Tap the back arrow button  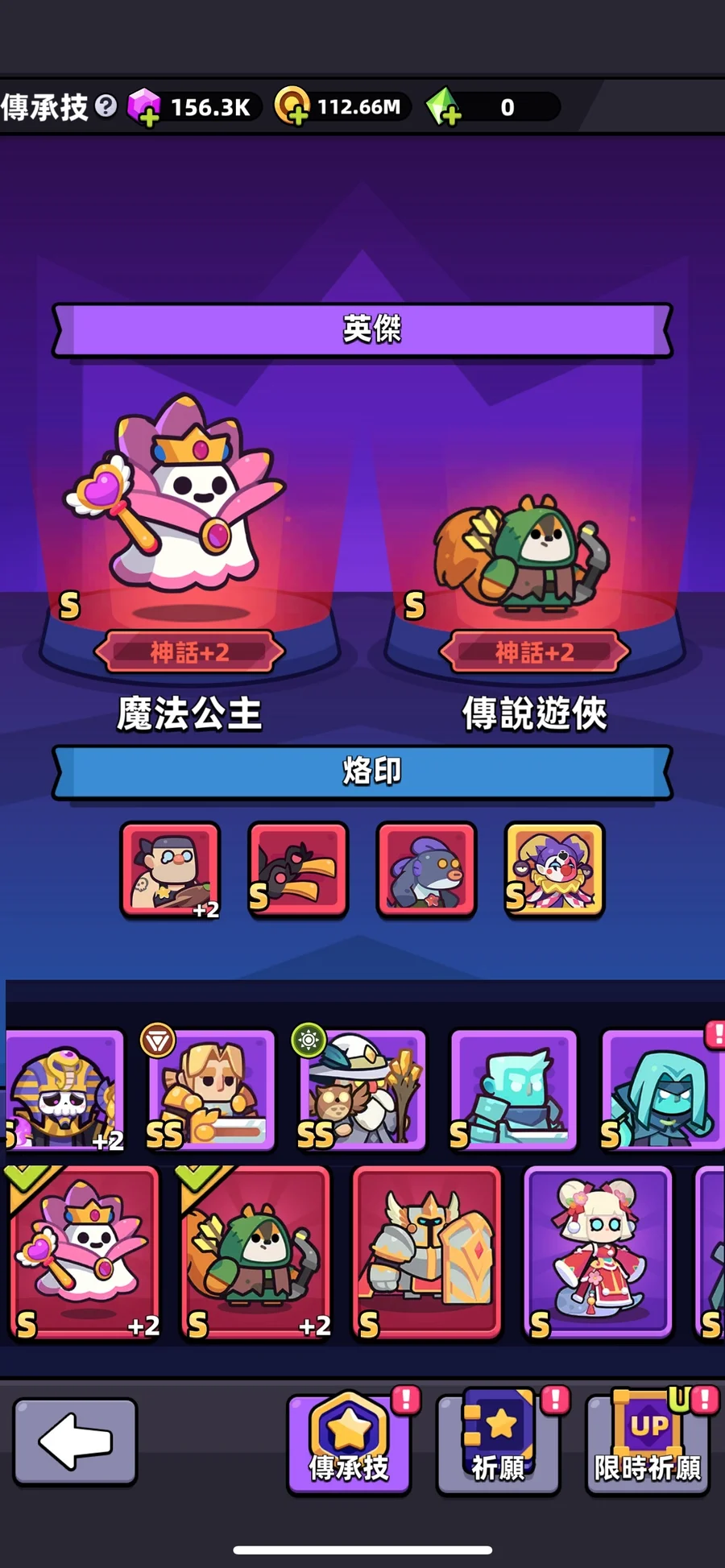(75, 1442)
